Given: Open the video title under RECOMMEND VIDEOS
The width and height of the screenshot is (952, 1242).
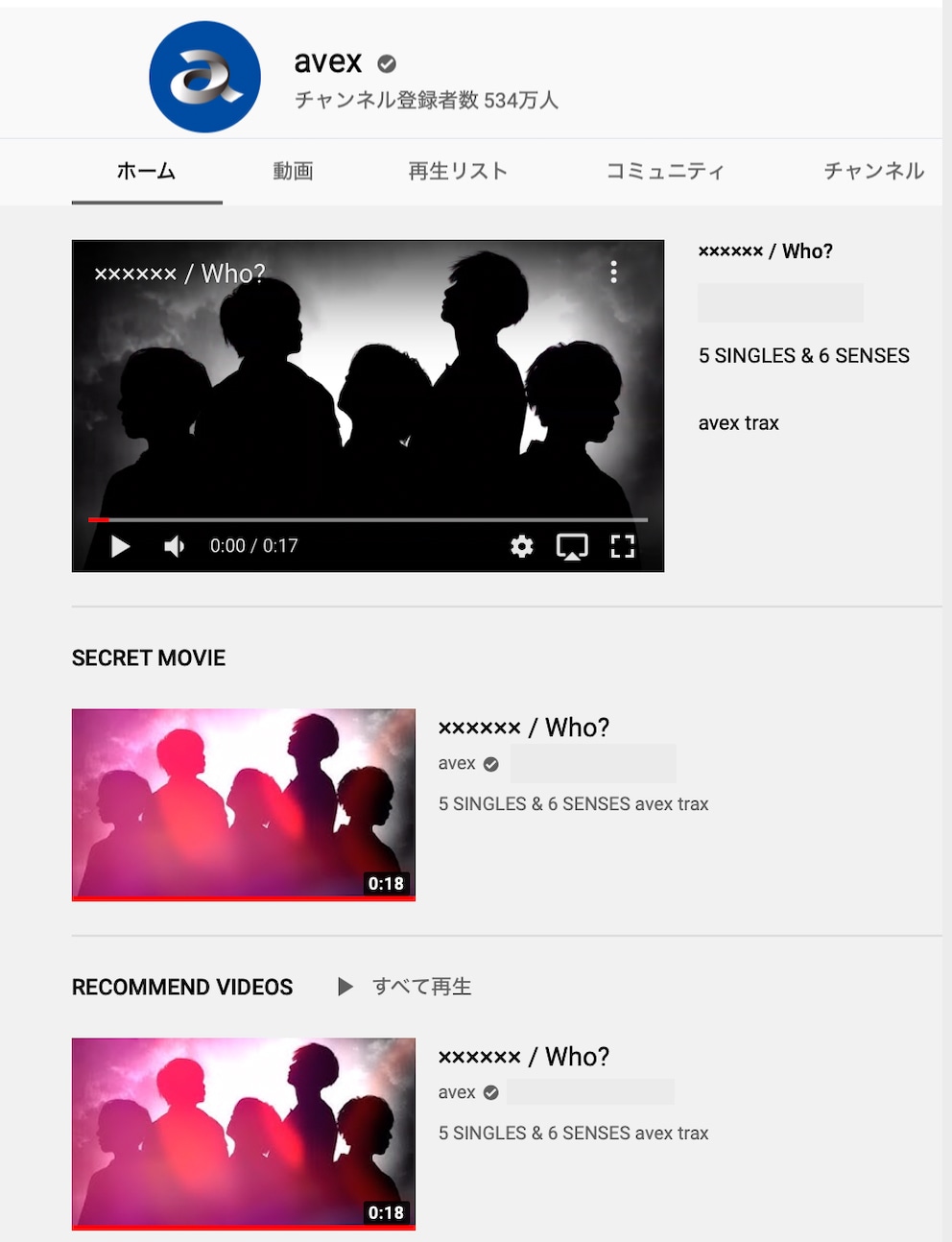Looking at the screenshot, I should tap(523, 1057).
